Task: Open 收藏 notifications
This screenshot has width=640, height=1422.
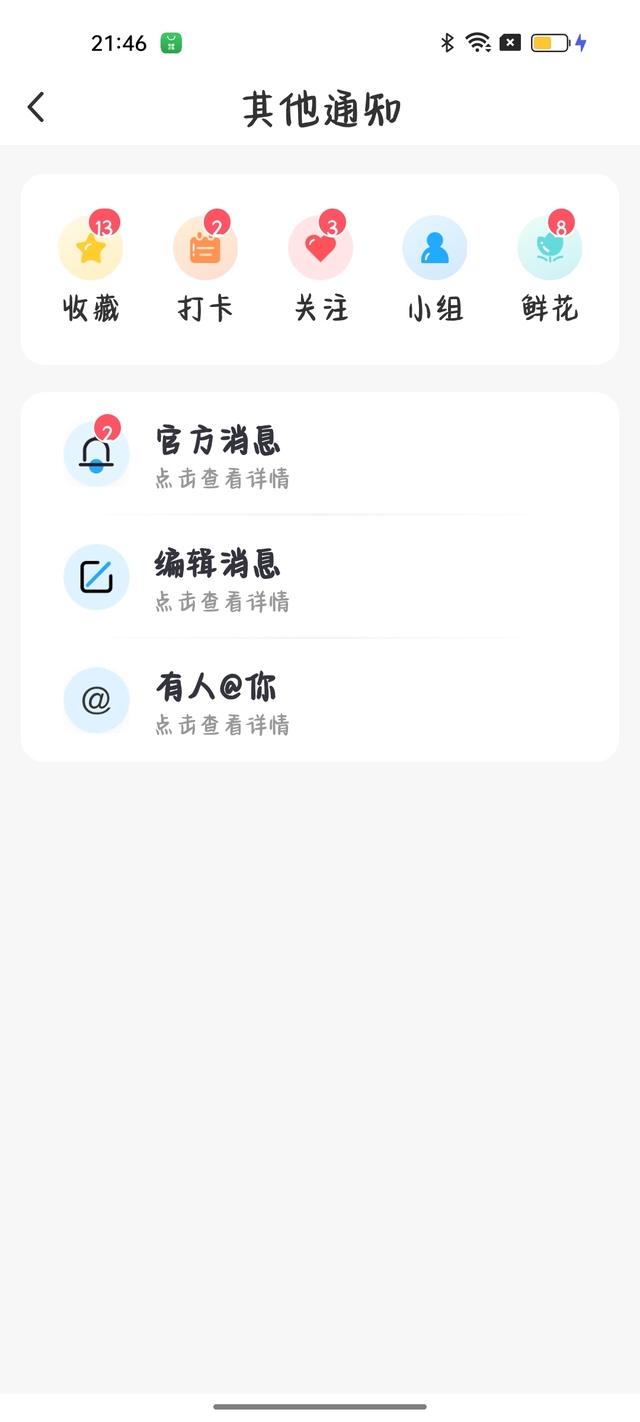Action: tap(91, 267)
